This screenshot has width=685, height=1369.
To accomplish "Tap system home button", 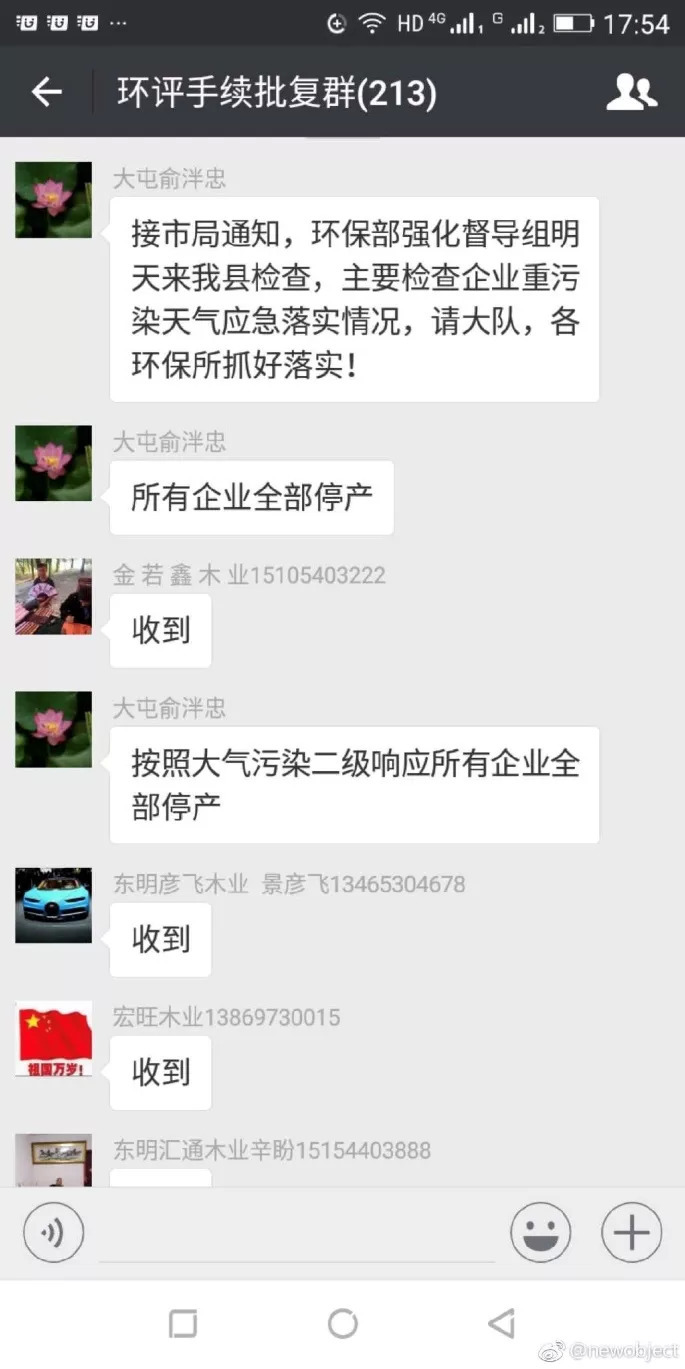I will 342,1324.
